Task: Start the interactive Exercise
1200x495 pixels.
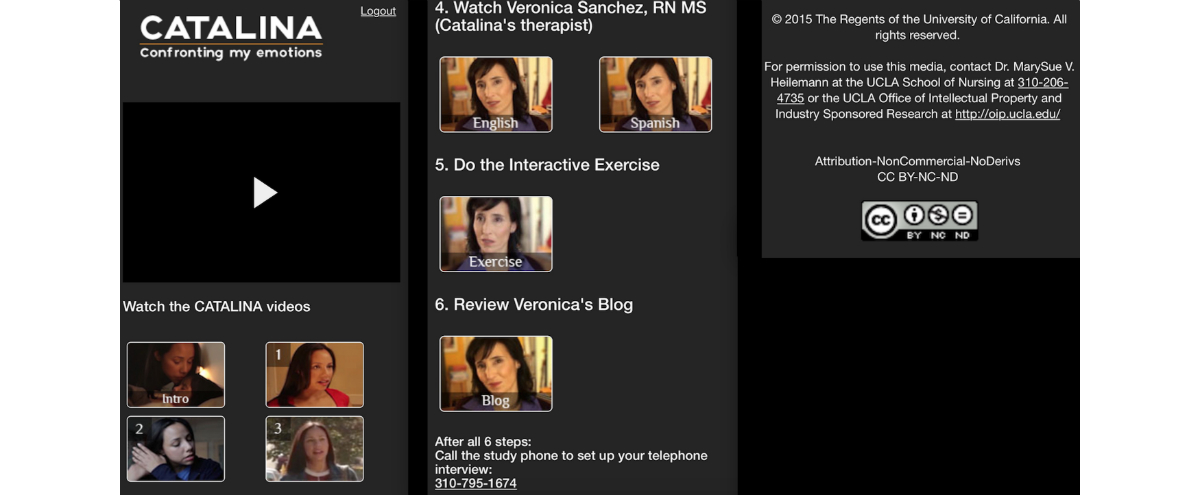Action: (x=496, y=234)
